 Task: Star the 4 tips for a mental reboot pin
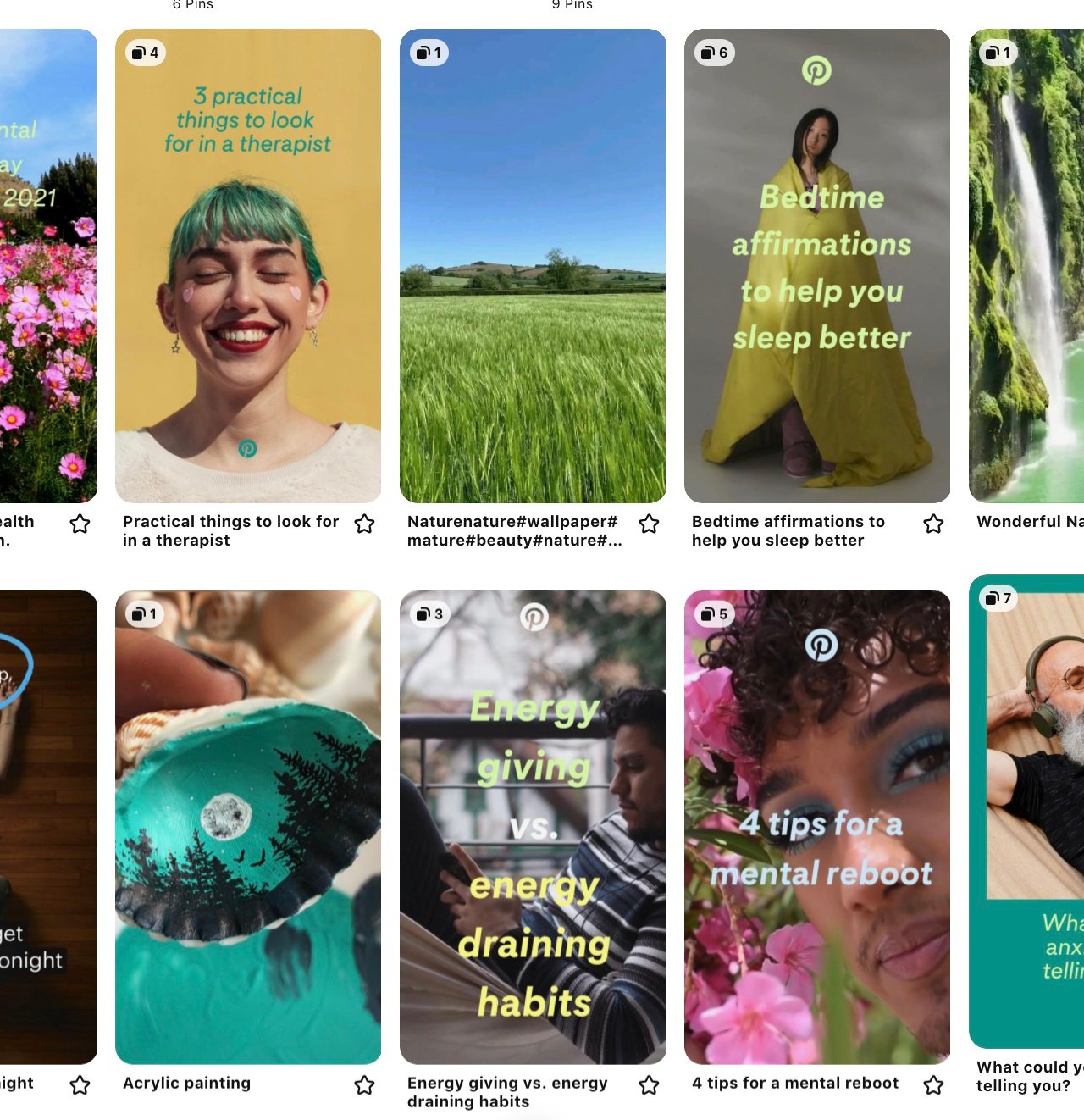point(934,1085)
